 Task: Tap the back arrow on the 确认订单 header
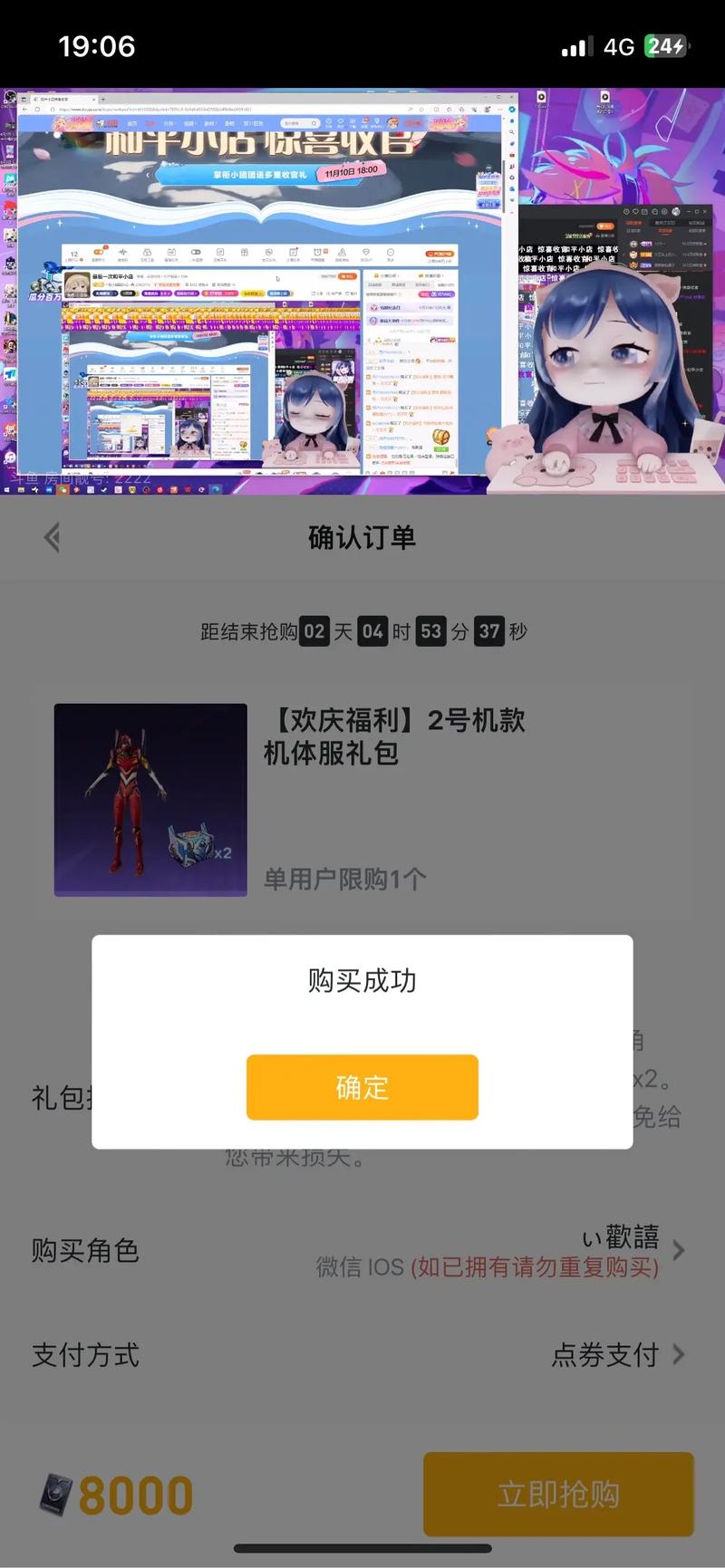pos(51,536)
